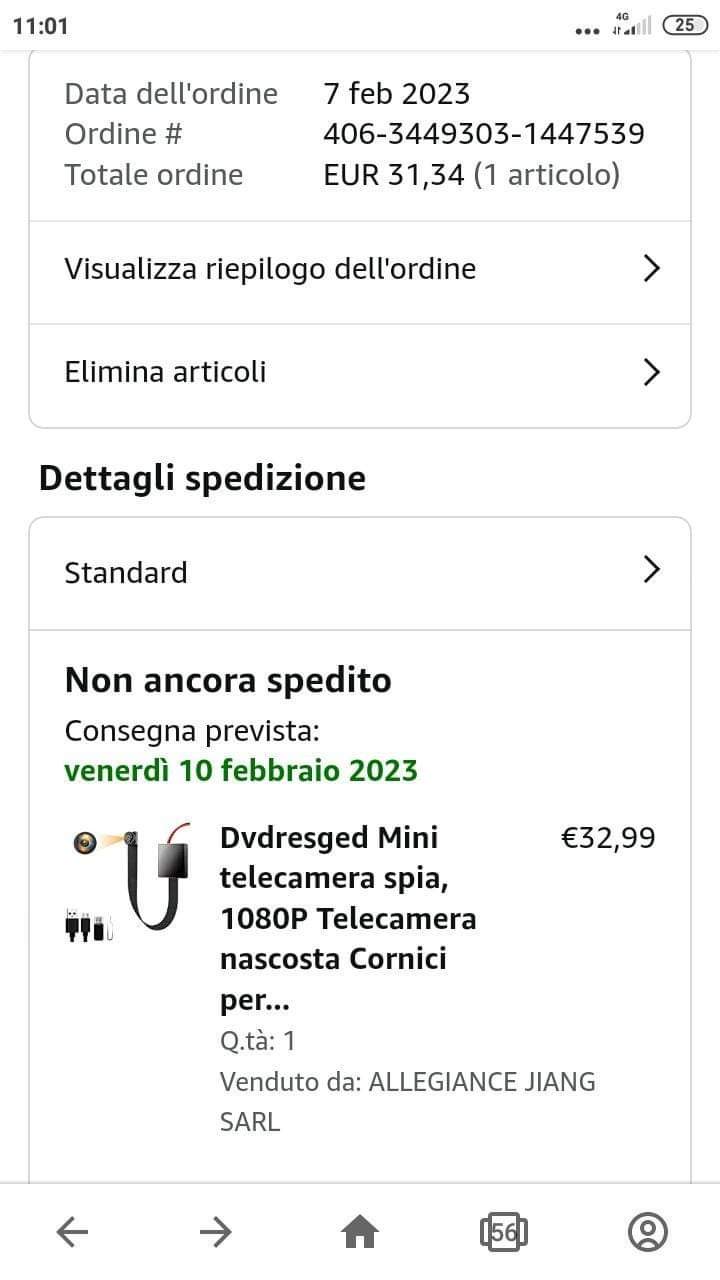
Task: Open Visualizza riepilogo dell'ordine
Action: (360, 269)
